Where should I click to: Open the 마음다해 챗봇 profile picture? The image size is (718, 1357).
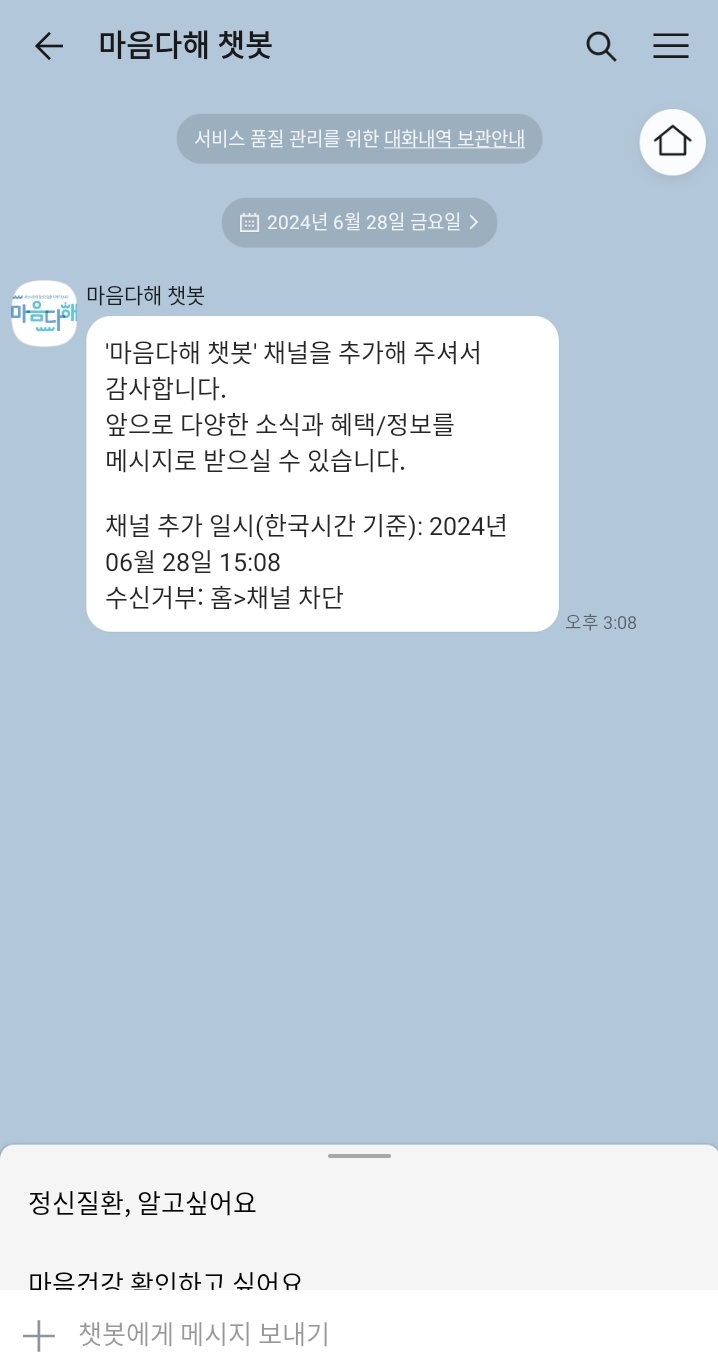tap(44, 313)
